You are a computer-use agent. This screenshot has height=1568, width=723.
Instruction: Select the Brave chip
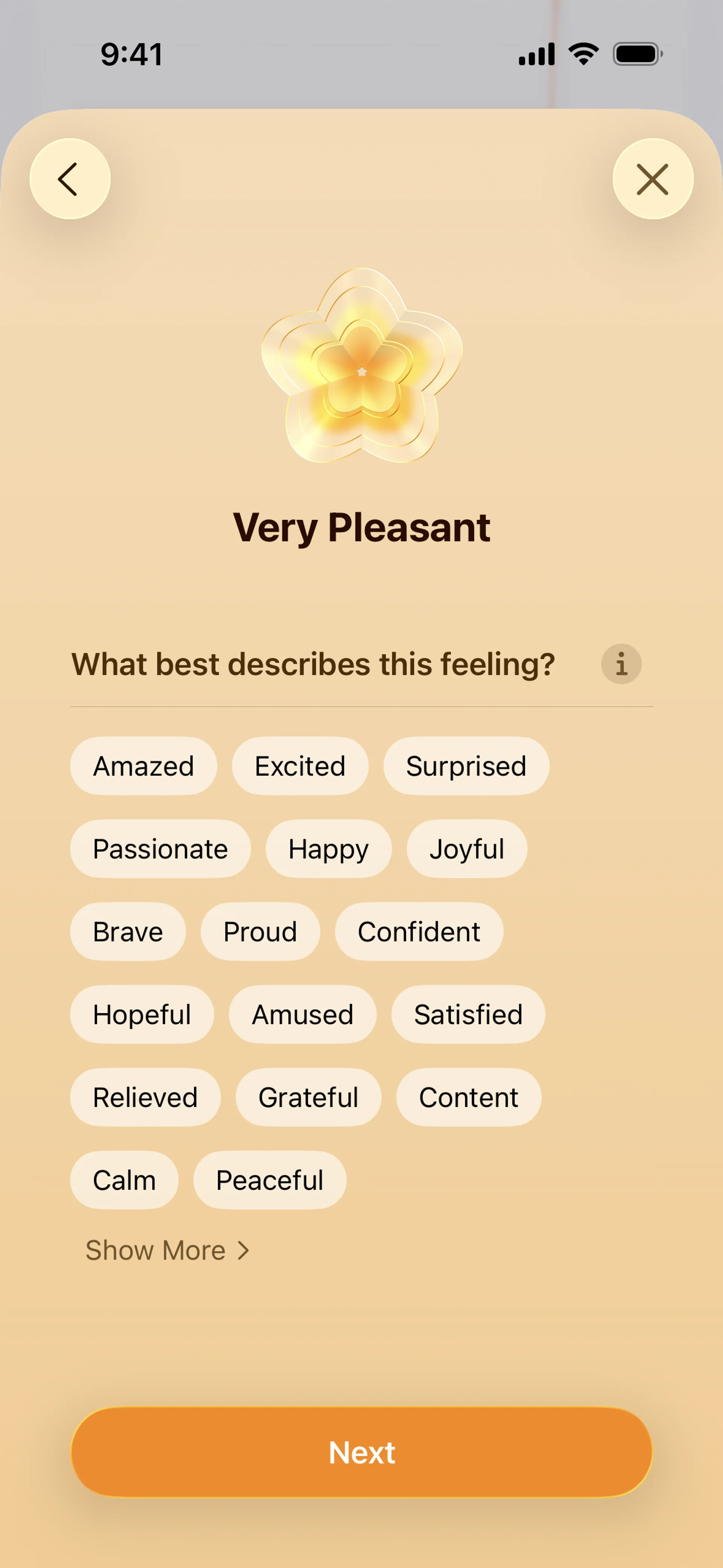[x=128, y=931]
